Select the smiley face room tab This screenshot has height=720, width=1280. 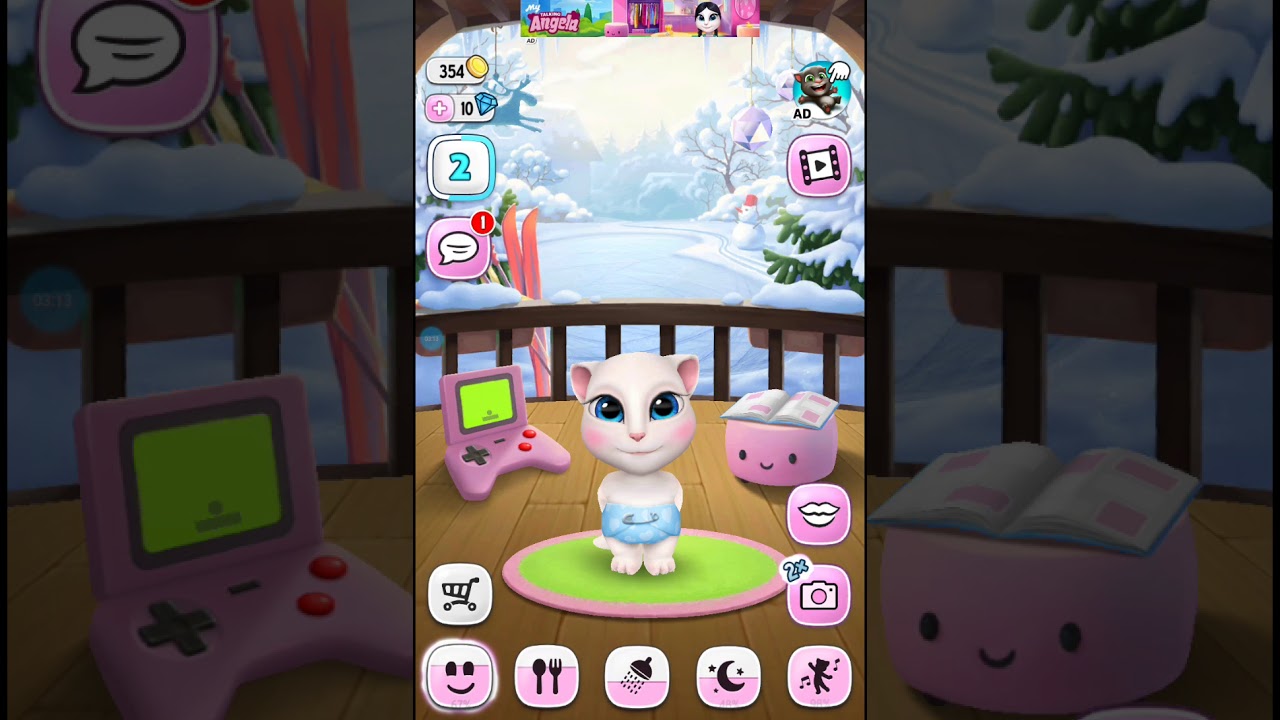(460, 676)
